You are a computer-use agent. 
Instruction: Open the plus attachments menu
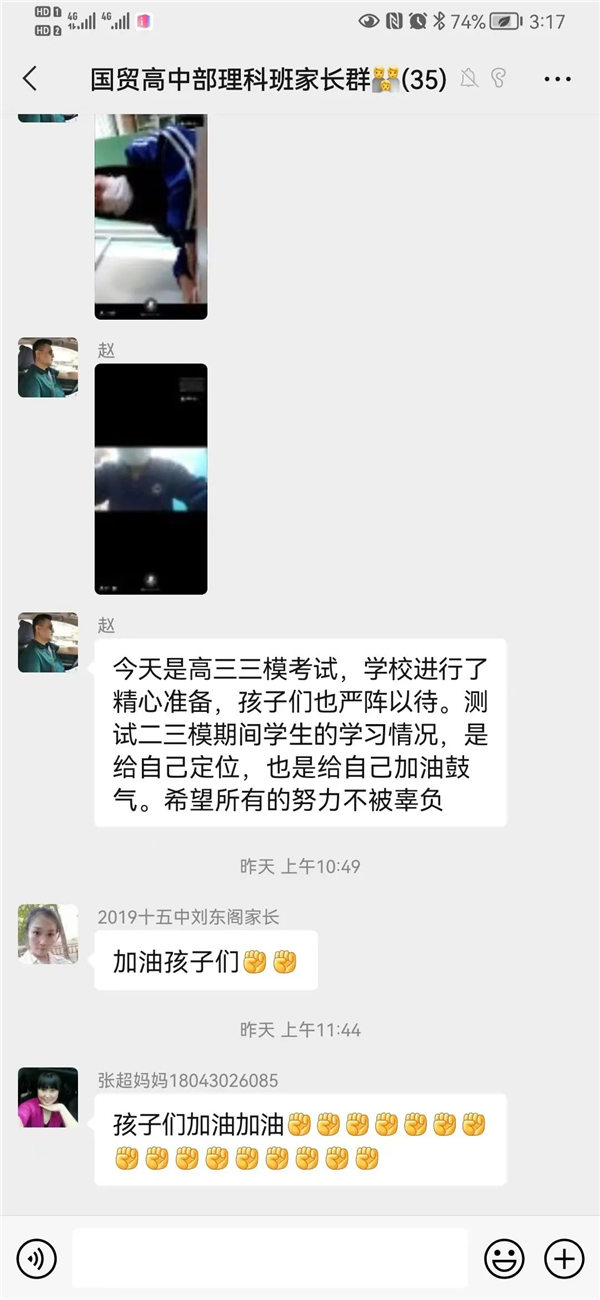point(564,1258)
